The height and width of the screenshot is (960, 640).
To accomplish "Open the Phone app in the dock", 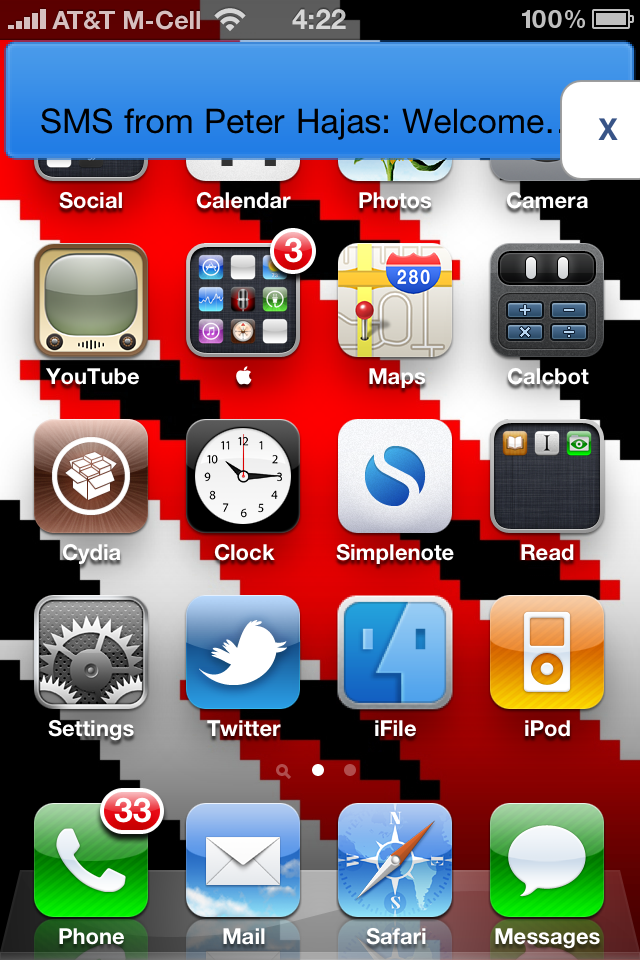I will 91,860.
